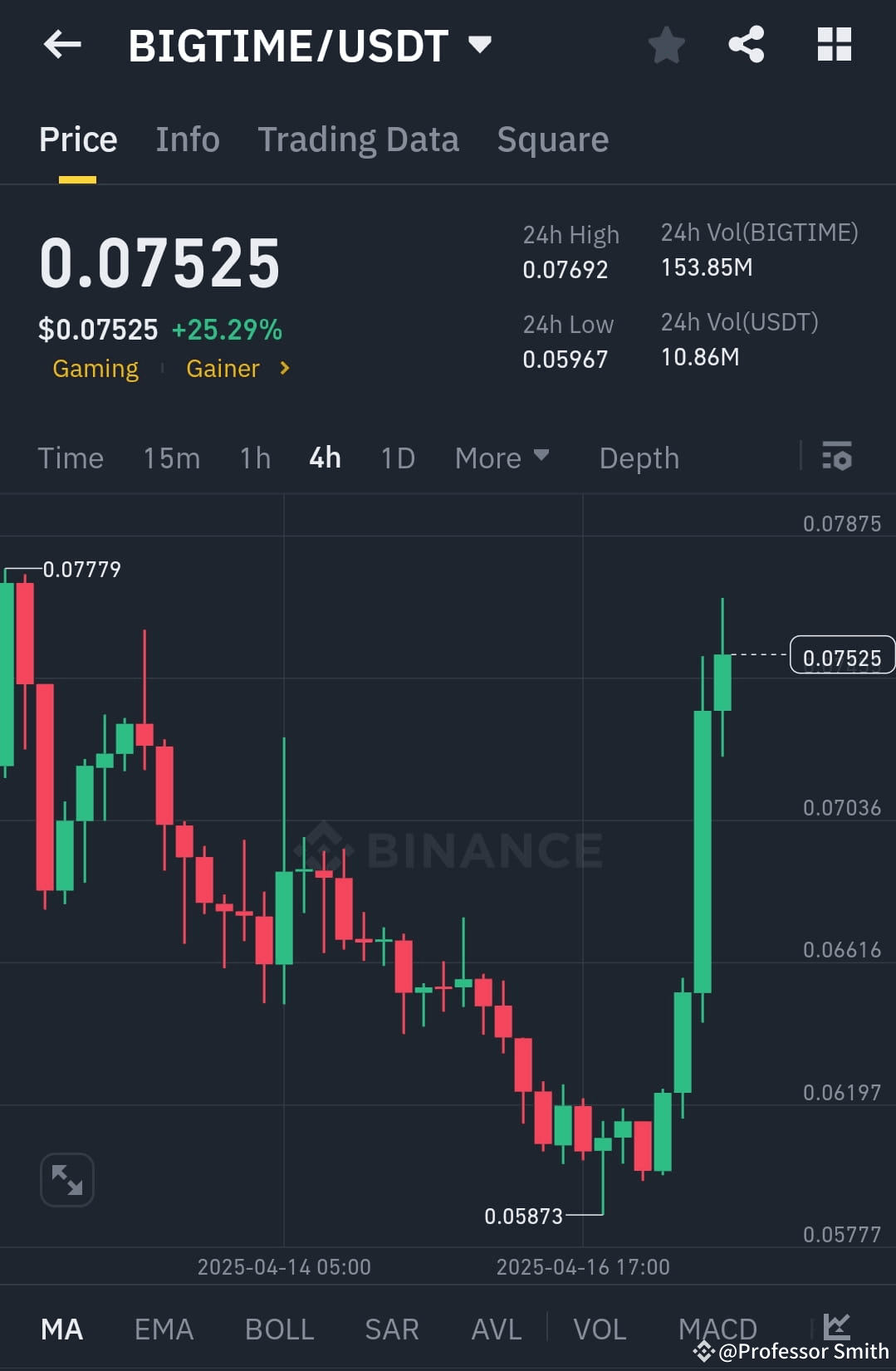Open the grid layout icon top right
896x1371 pixels.
(x=834, y=46)
